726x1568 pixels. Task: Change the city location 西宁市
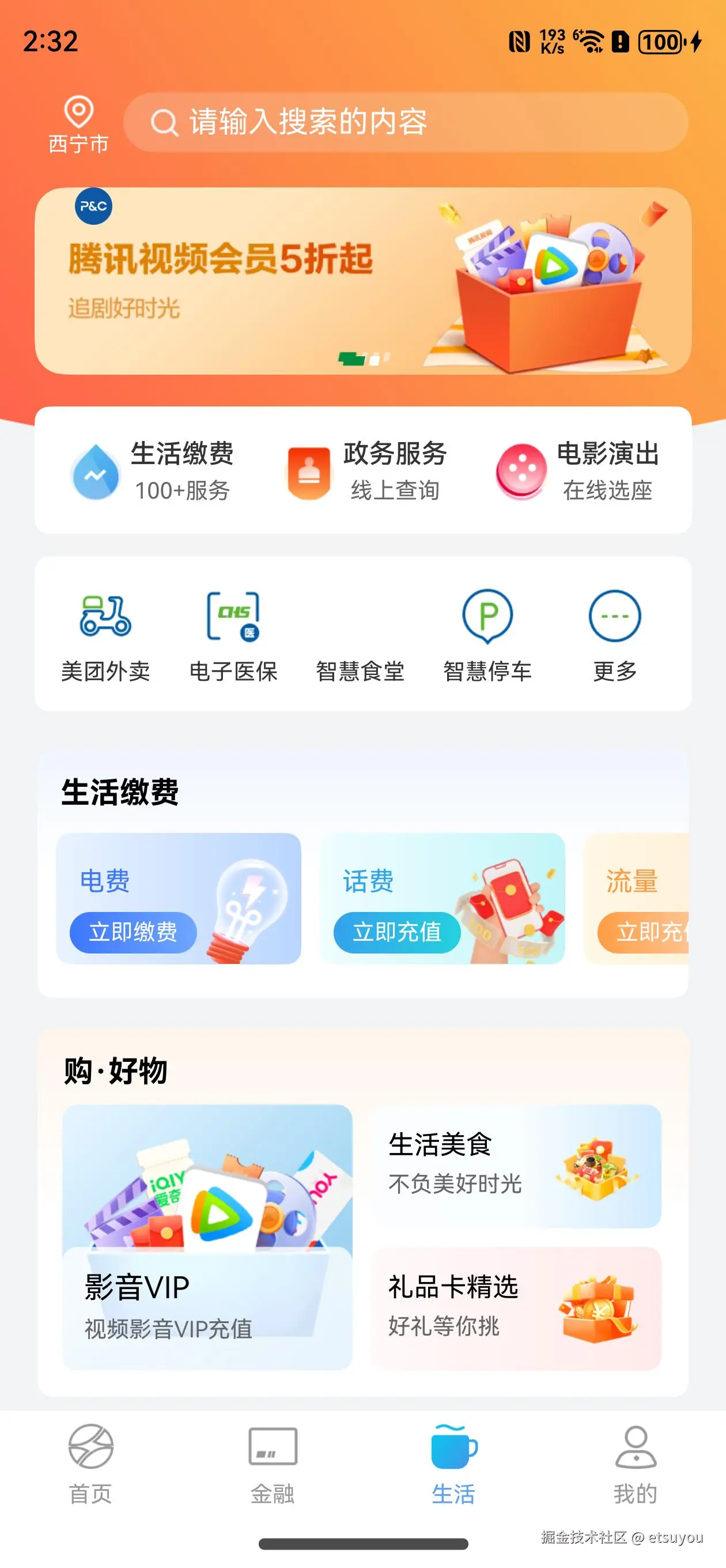(78, 125)
